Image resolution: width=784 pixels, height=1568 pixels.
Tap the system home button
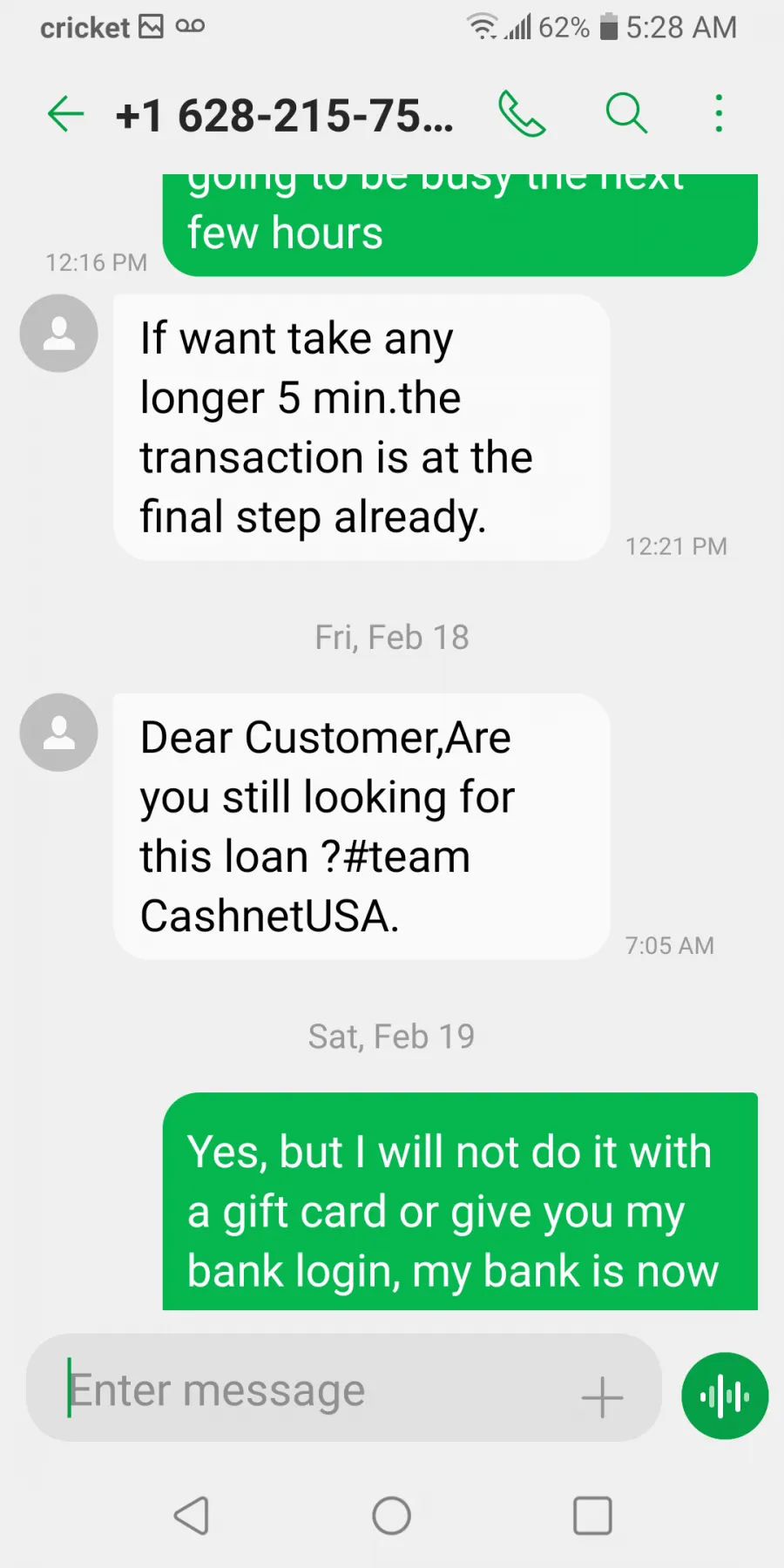[391, 1516]
